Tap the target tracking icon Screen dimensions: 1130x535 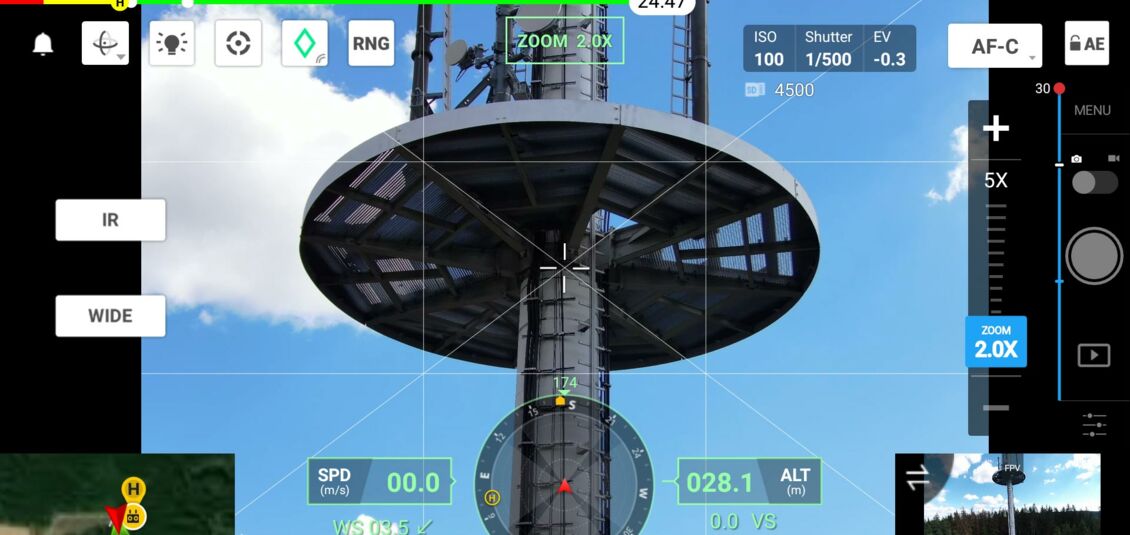pos(238,44)
